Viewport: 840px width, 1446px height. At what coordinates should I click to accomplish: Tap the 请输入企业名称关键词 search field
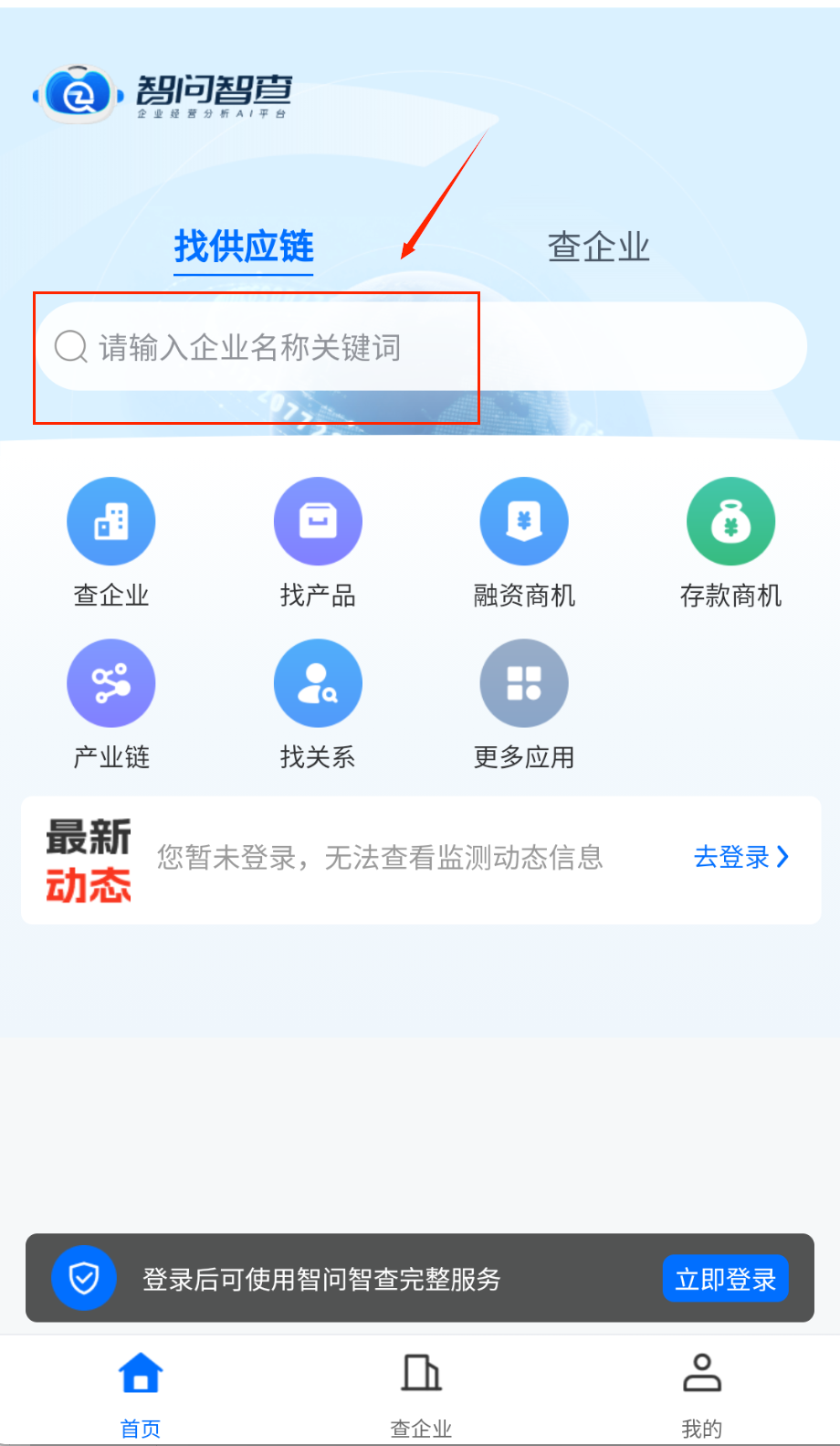pyautogui.click(x=420, y=347)
